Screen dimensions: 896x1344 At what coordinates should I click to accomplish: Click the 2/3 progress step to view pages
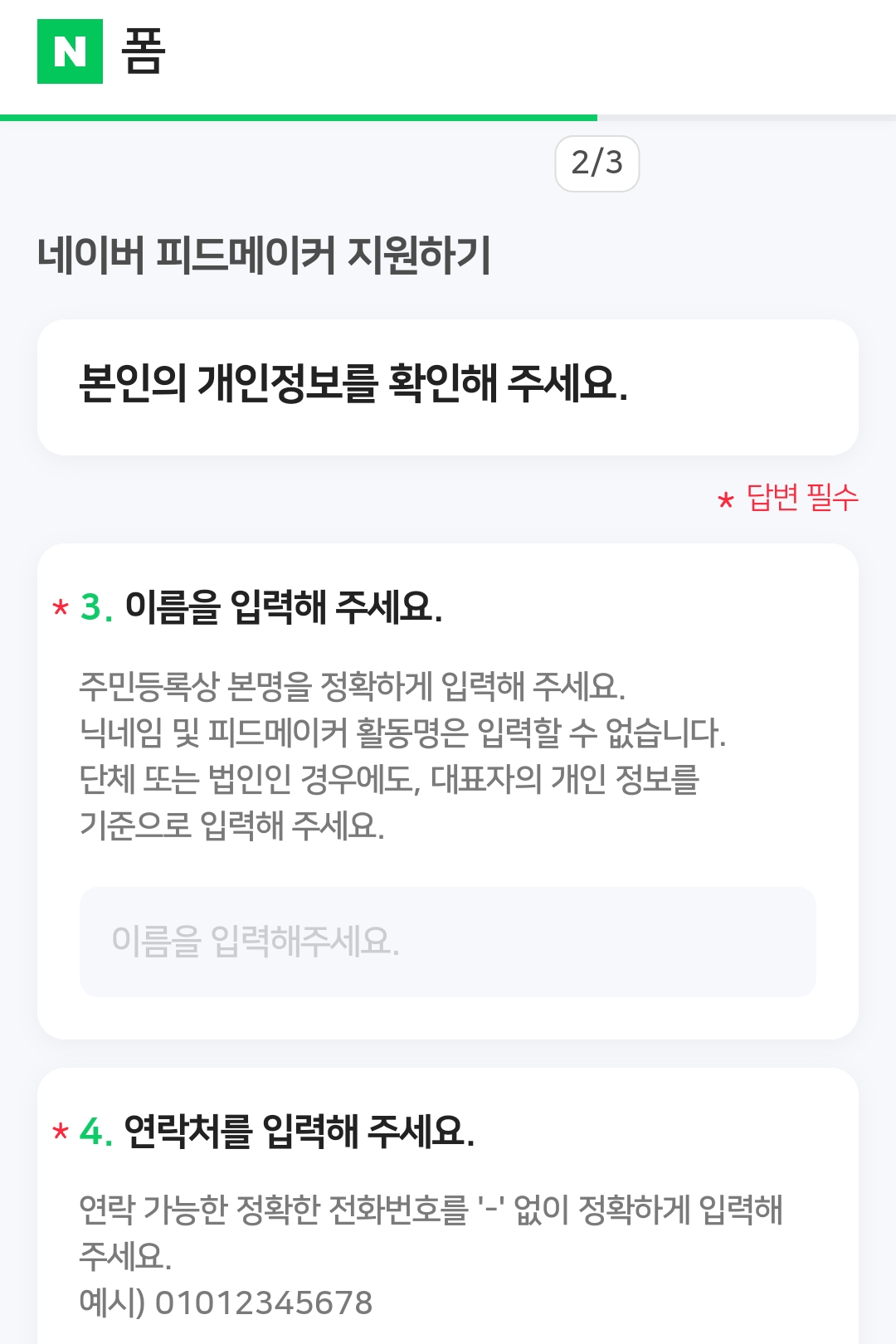(599, 163)
